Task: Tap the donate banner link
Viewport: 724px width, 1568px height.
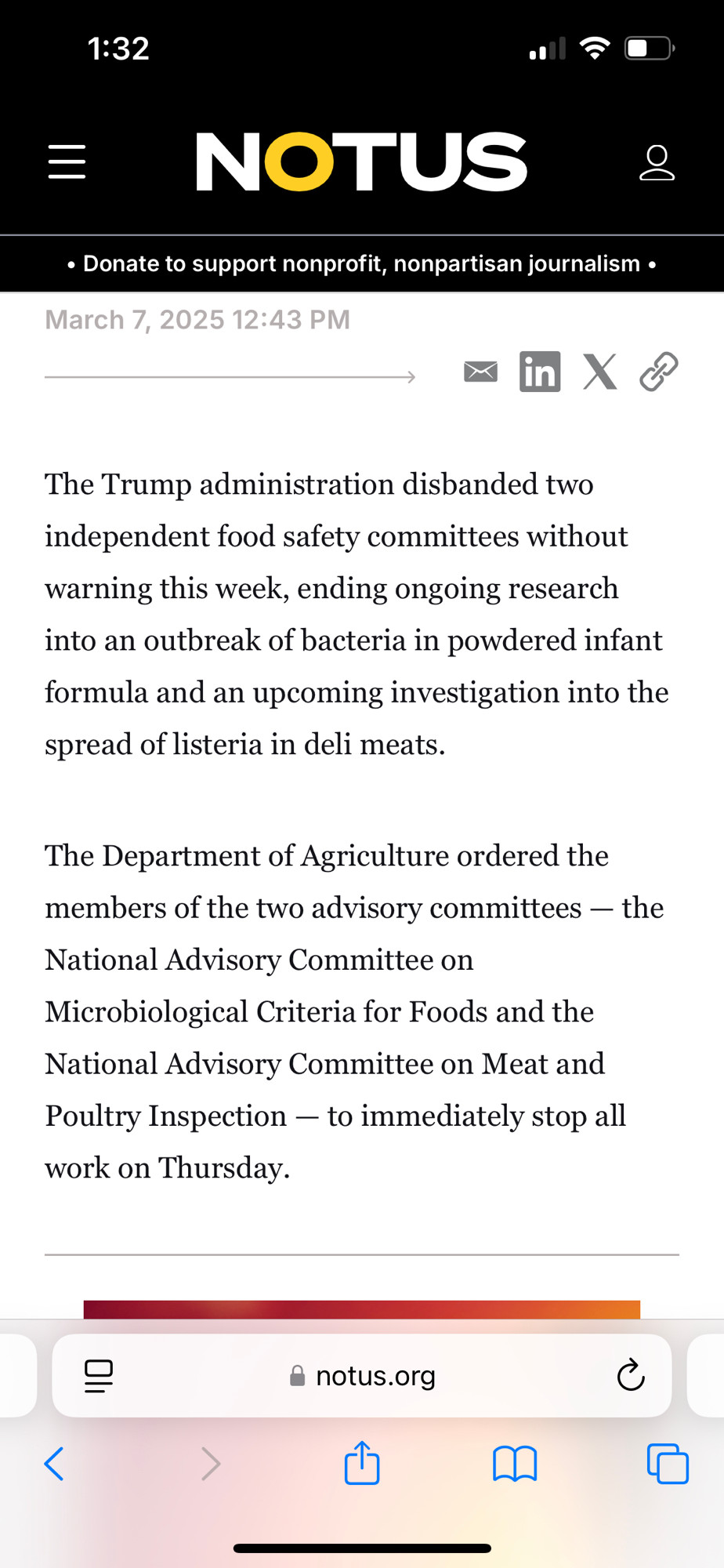Action: pyautogui.click(x=362, y=263)
